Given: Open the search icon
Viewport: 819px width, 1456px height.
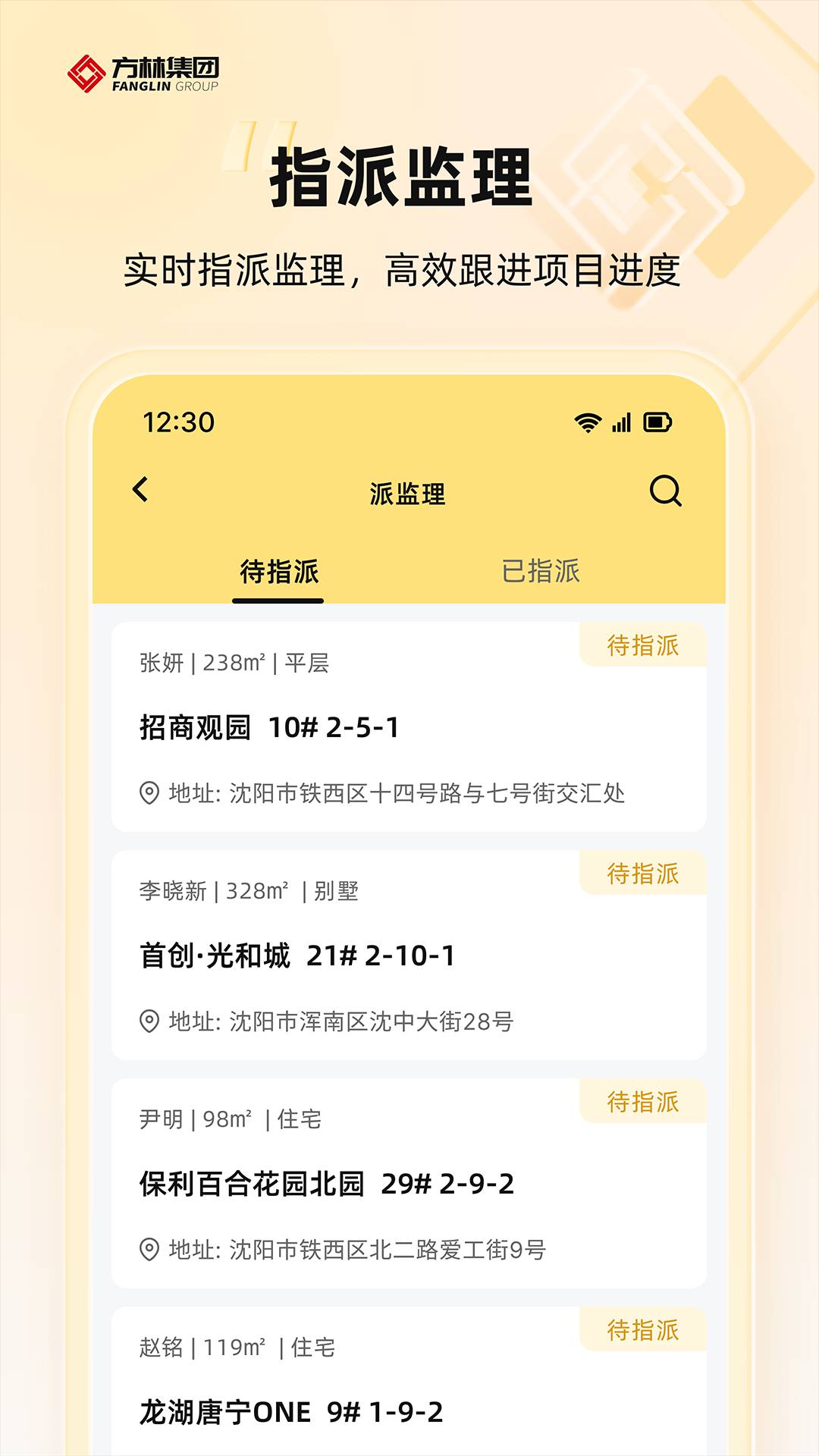Looking at the screenshot, I should pos(666,491).
